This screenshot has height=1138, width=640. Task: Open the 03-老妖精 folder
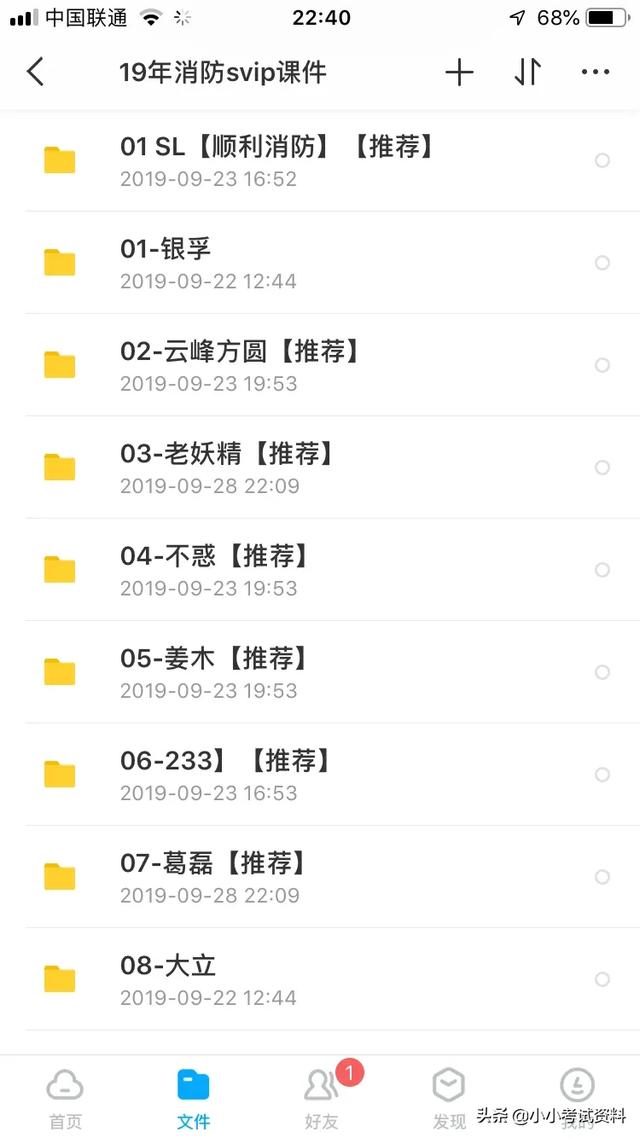[227, 467]
